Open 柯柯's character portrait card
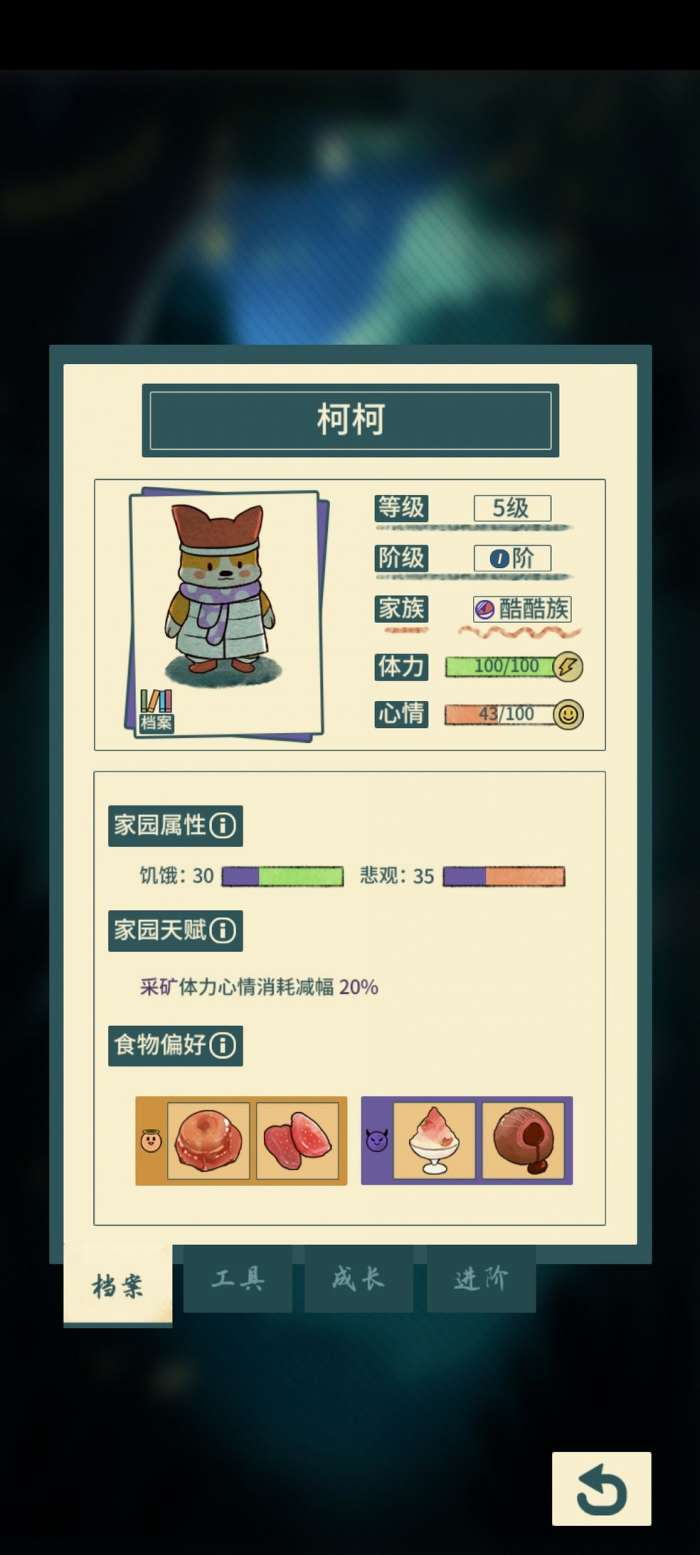 click(226, 614)
